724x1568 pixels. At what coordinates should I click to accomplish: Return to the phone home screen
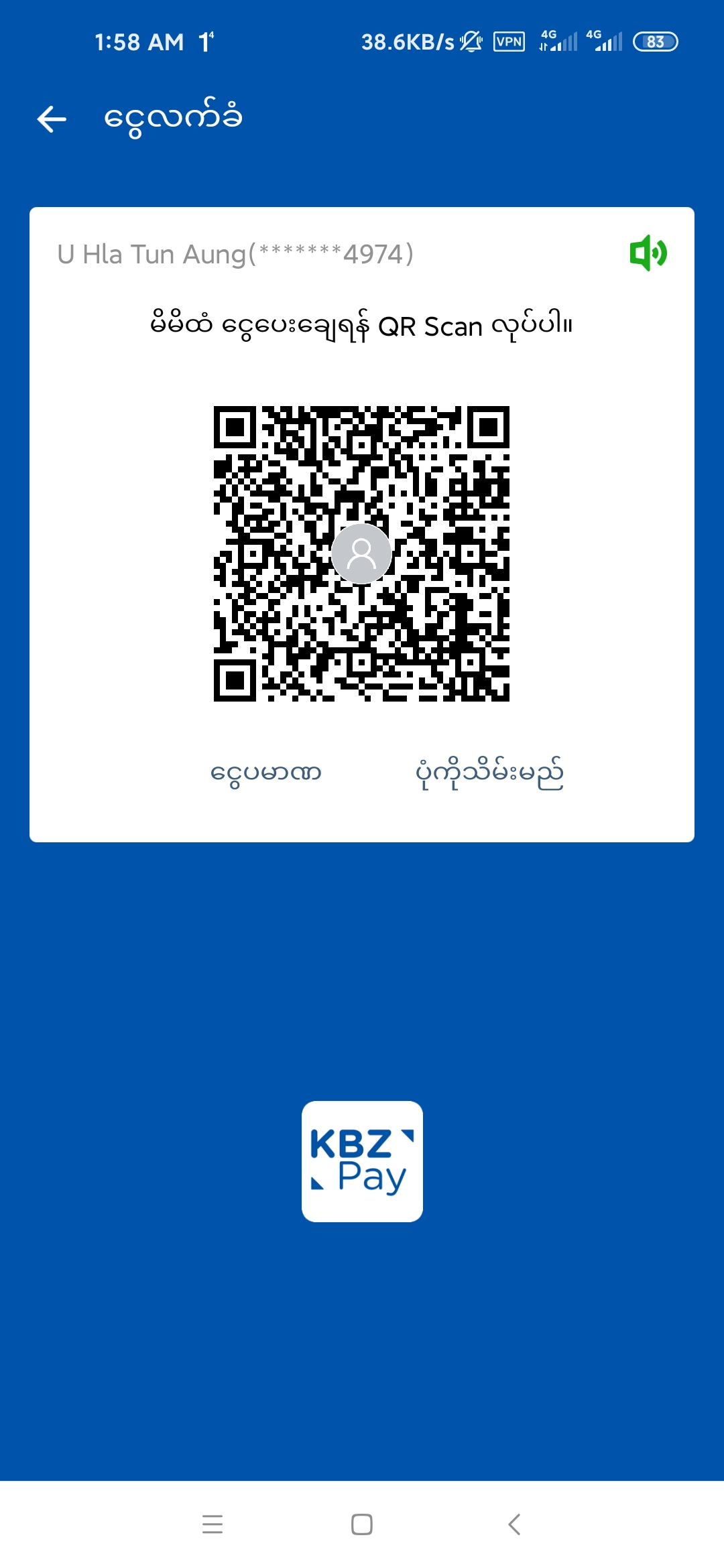pos(362,1524)
